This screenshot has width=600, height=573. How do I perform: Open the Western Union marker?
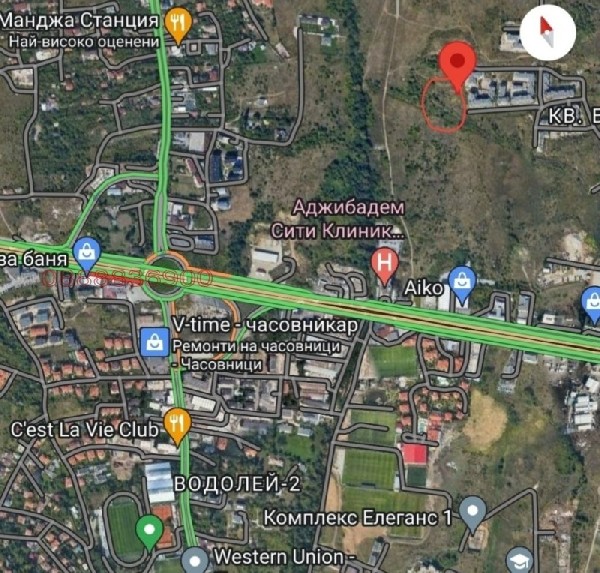point(196,558)
